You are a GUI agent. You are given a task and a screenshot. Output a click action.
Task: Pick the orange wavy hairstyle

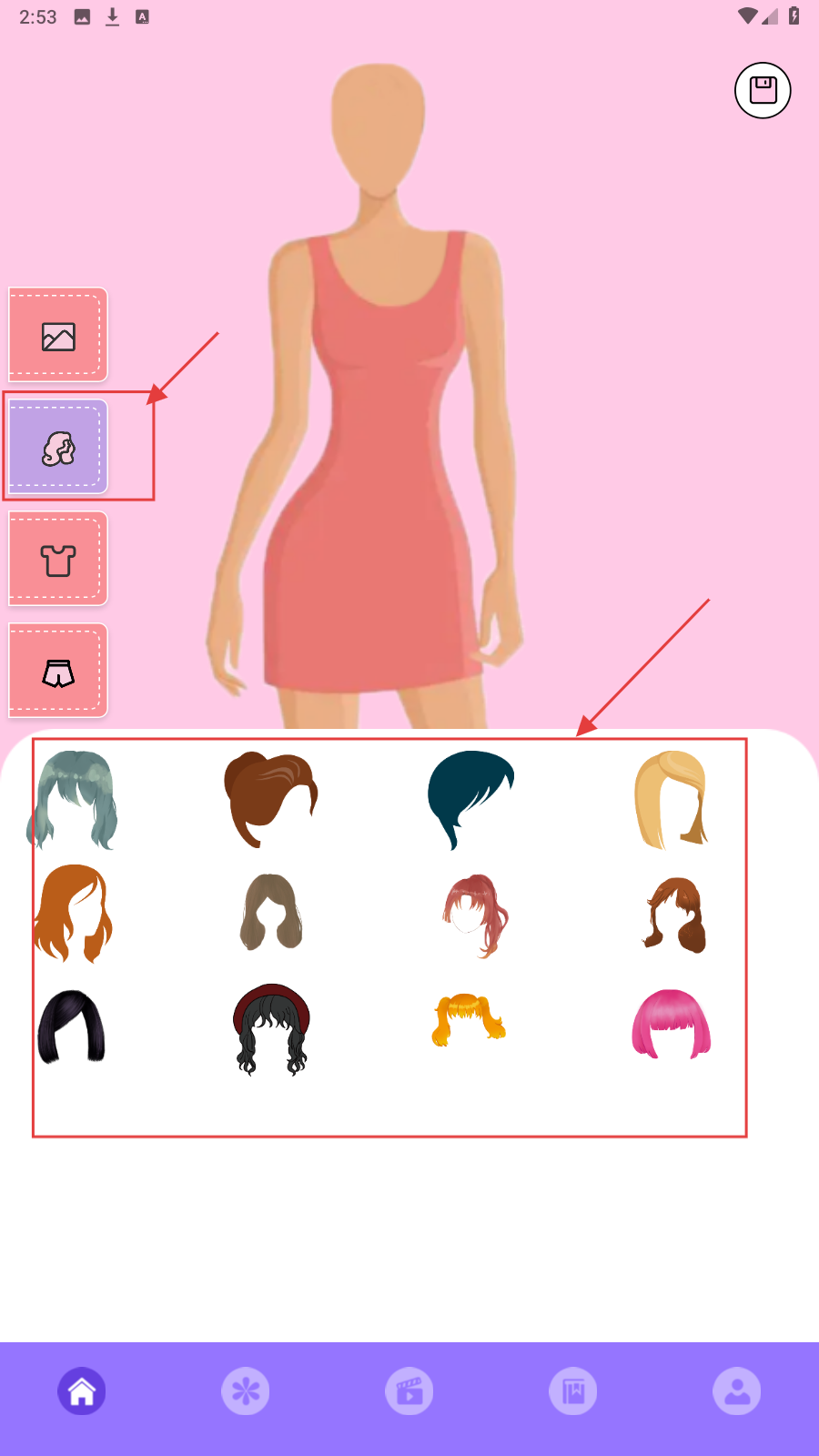73,914
